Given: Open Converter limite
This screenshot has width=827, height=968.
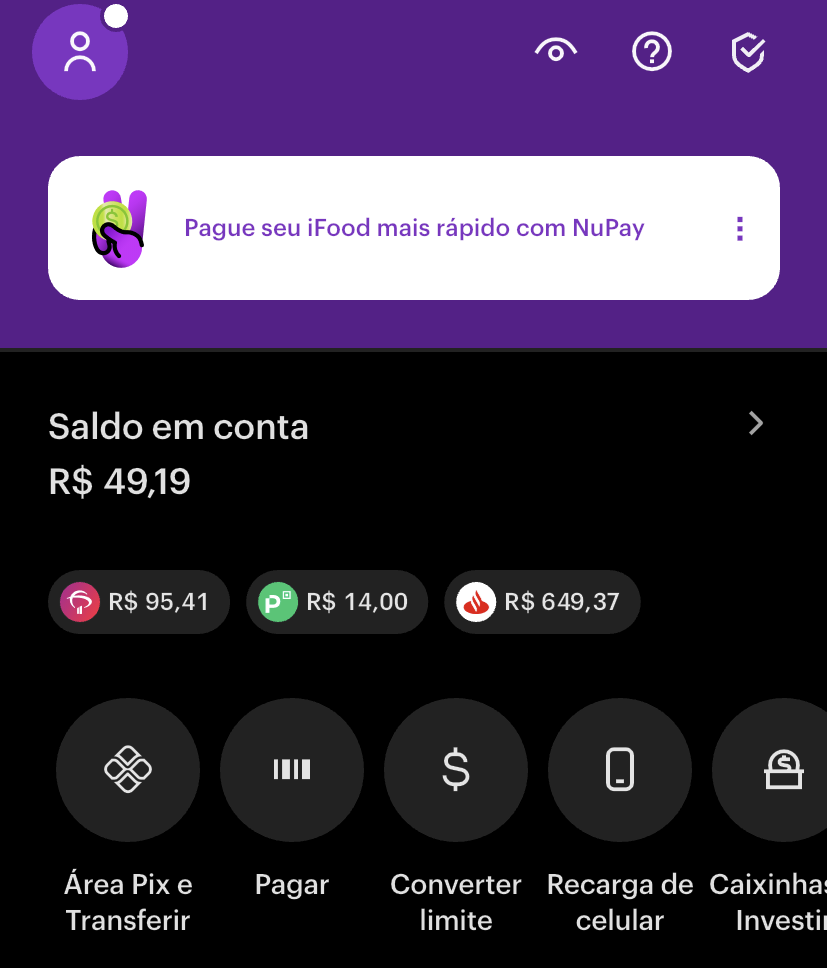Looking at the screenshot, I should (x=456, y=770).
